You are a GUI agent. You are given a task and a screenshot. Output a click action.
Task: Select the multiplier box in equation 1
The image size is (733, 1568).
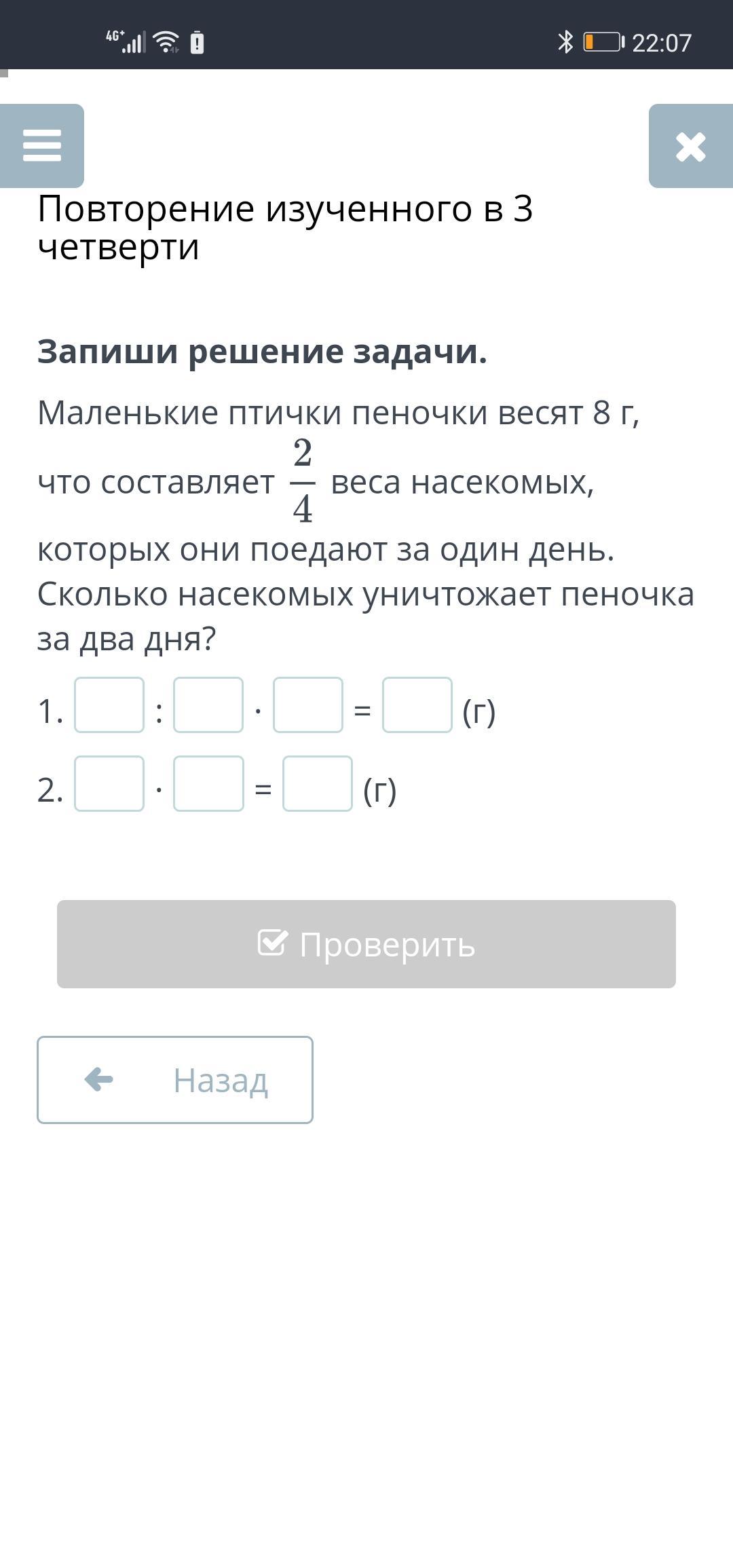point(308,705)
